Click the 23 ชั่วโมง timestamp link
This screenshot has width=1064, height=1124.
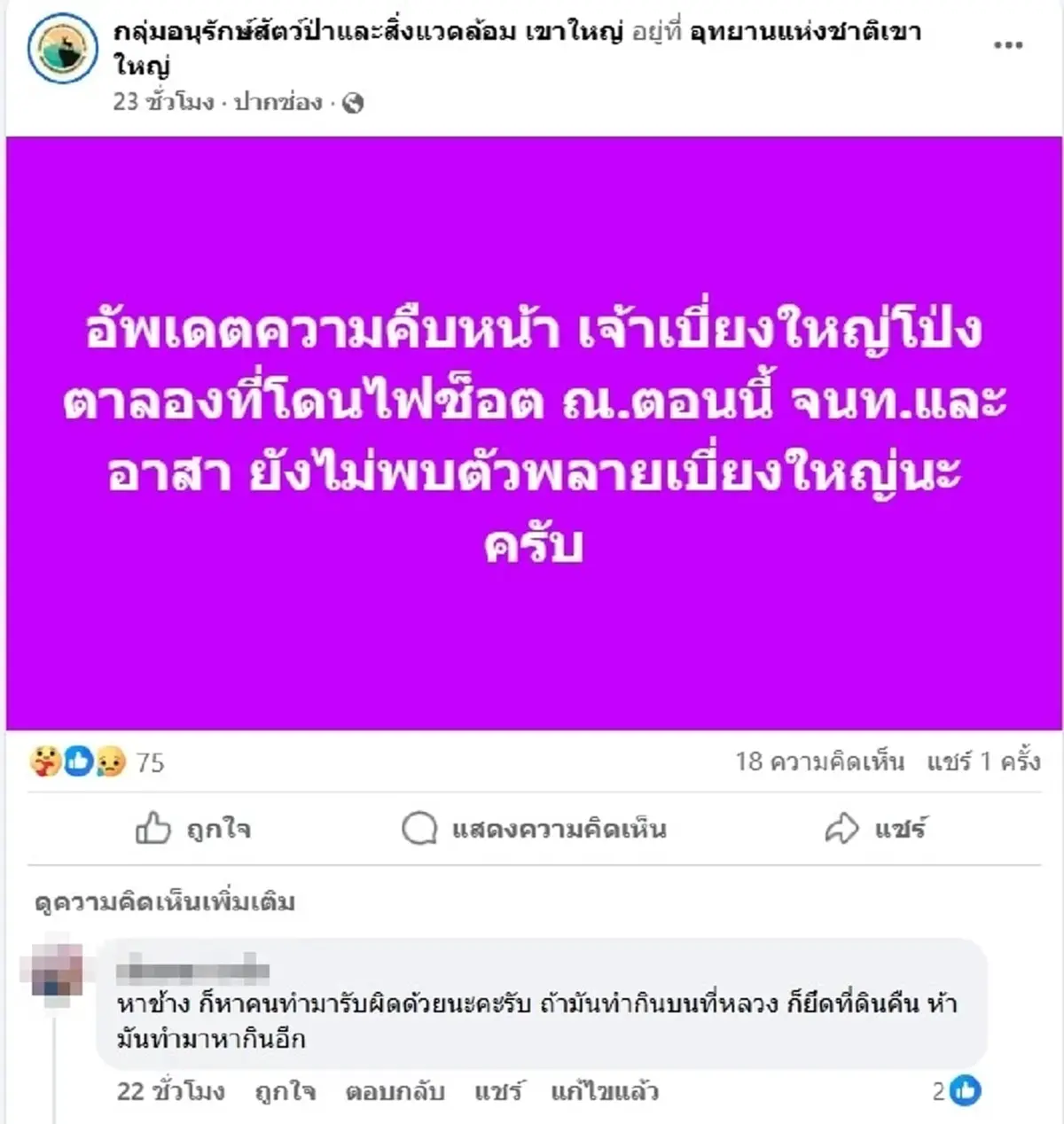pyautogui.click(x=160, y=104)
